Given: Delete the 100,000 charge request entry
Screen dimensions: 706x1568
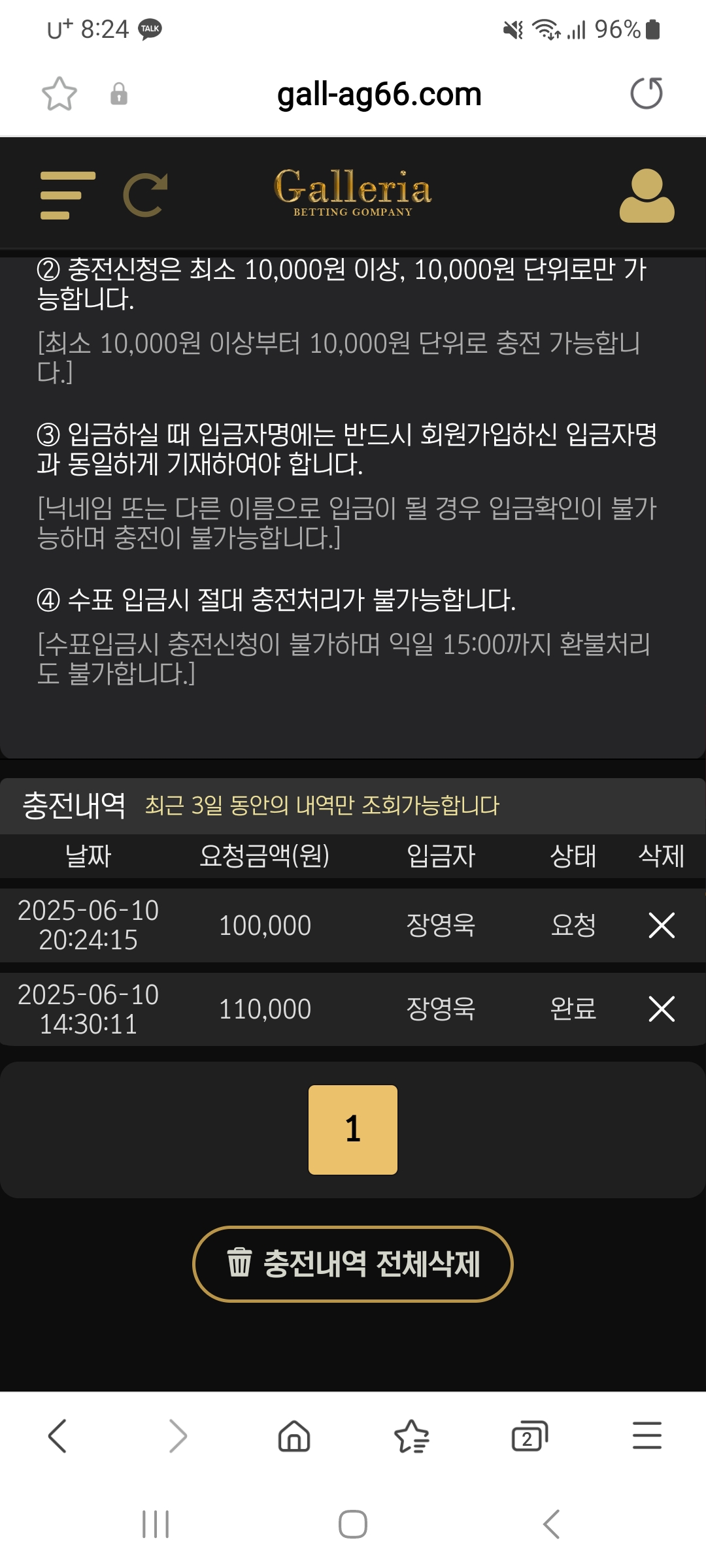Looking at the screenshot, I should pyautogui.click(x=661, y=925).
